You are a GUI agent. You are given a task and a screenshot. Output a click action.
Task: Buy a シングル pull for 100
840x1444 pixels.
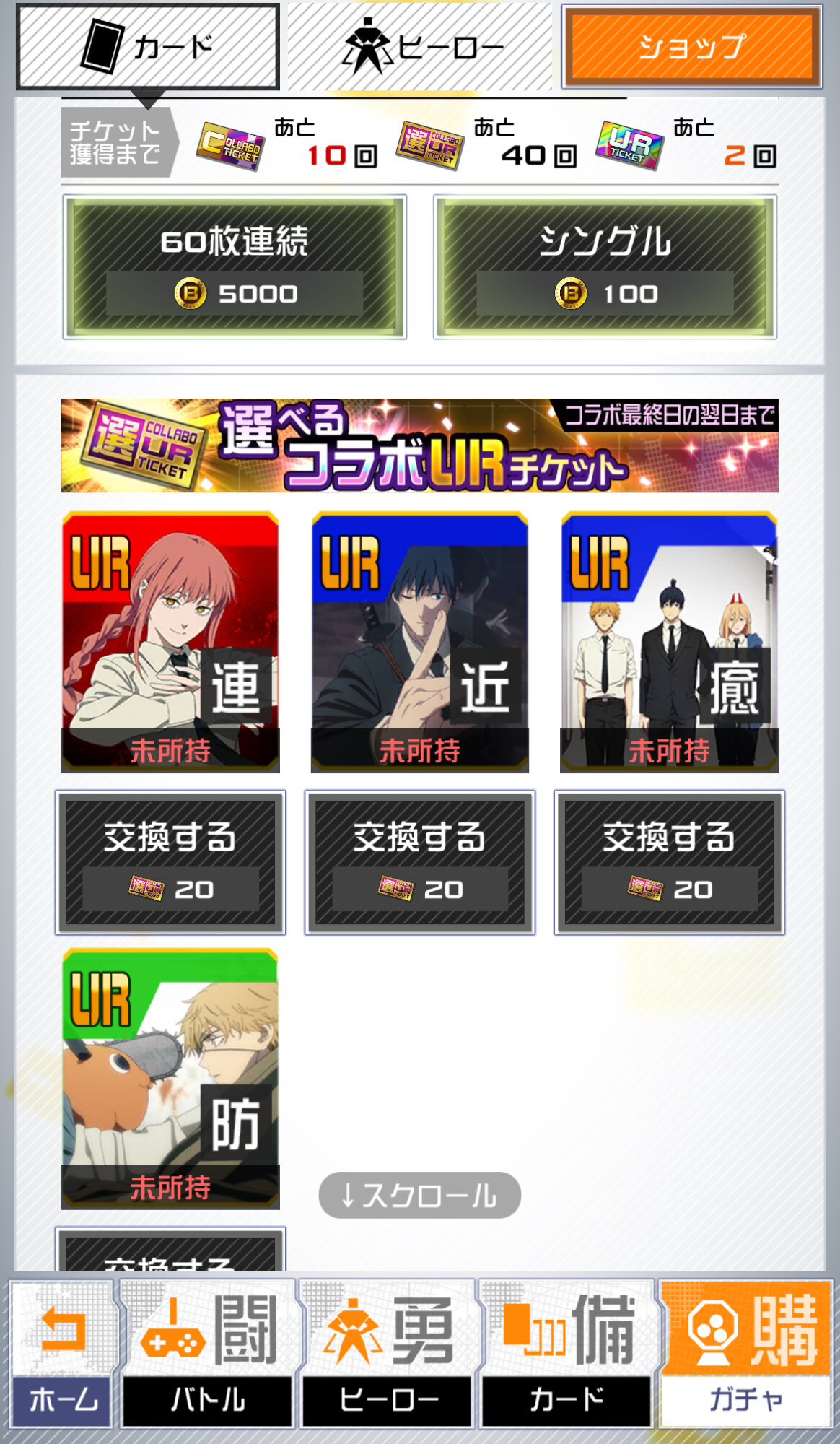(x=605, y=266)
